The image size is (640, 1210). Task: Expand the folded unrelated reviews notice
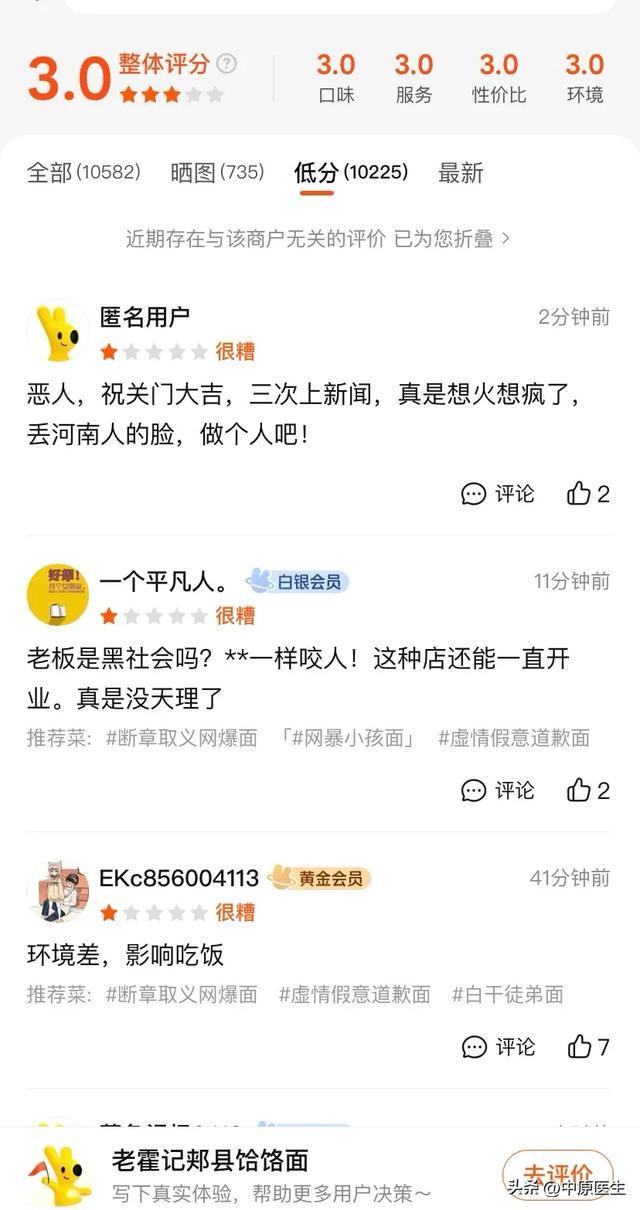point(318,238)
